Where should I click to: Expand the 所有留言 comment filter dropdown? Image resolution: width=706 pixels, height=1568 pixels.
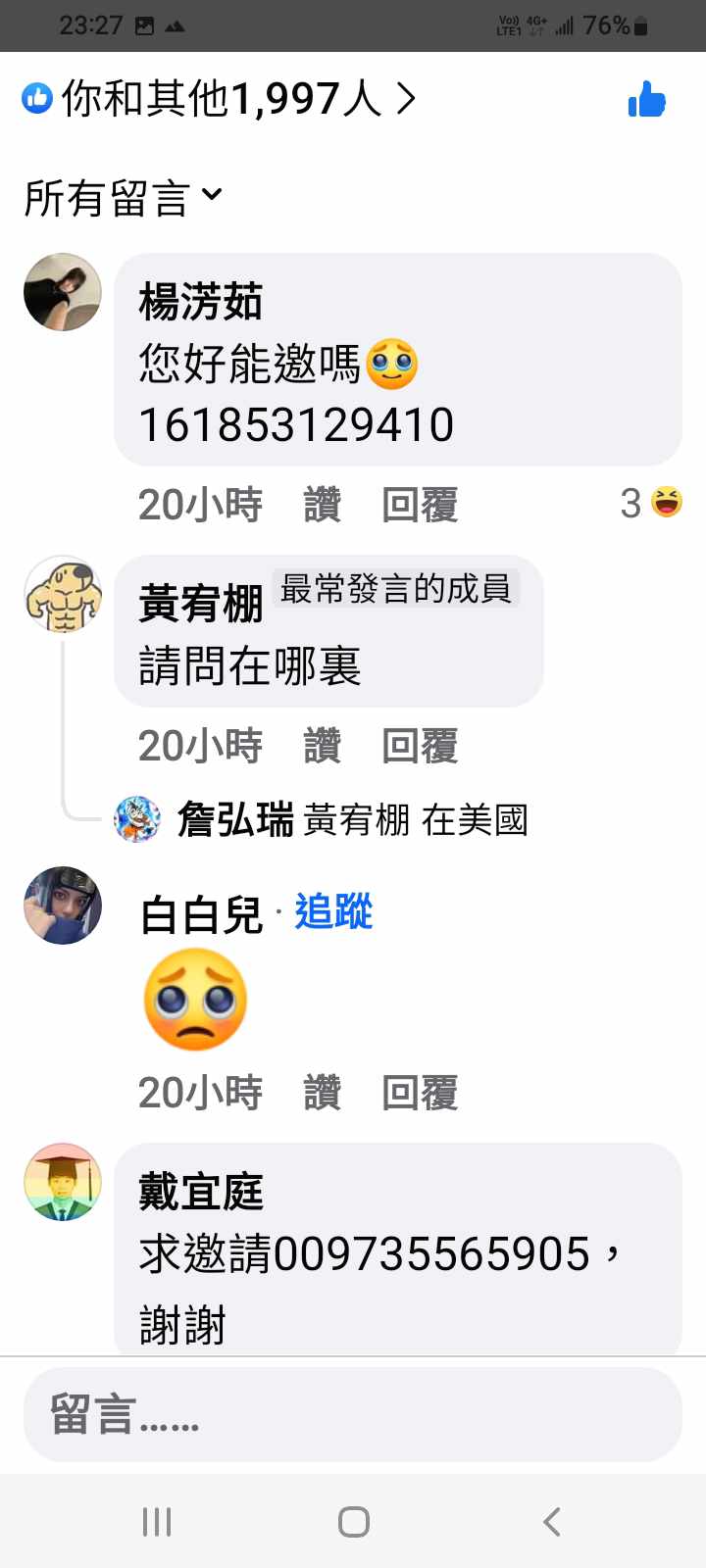125,198
